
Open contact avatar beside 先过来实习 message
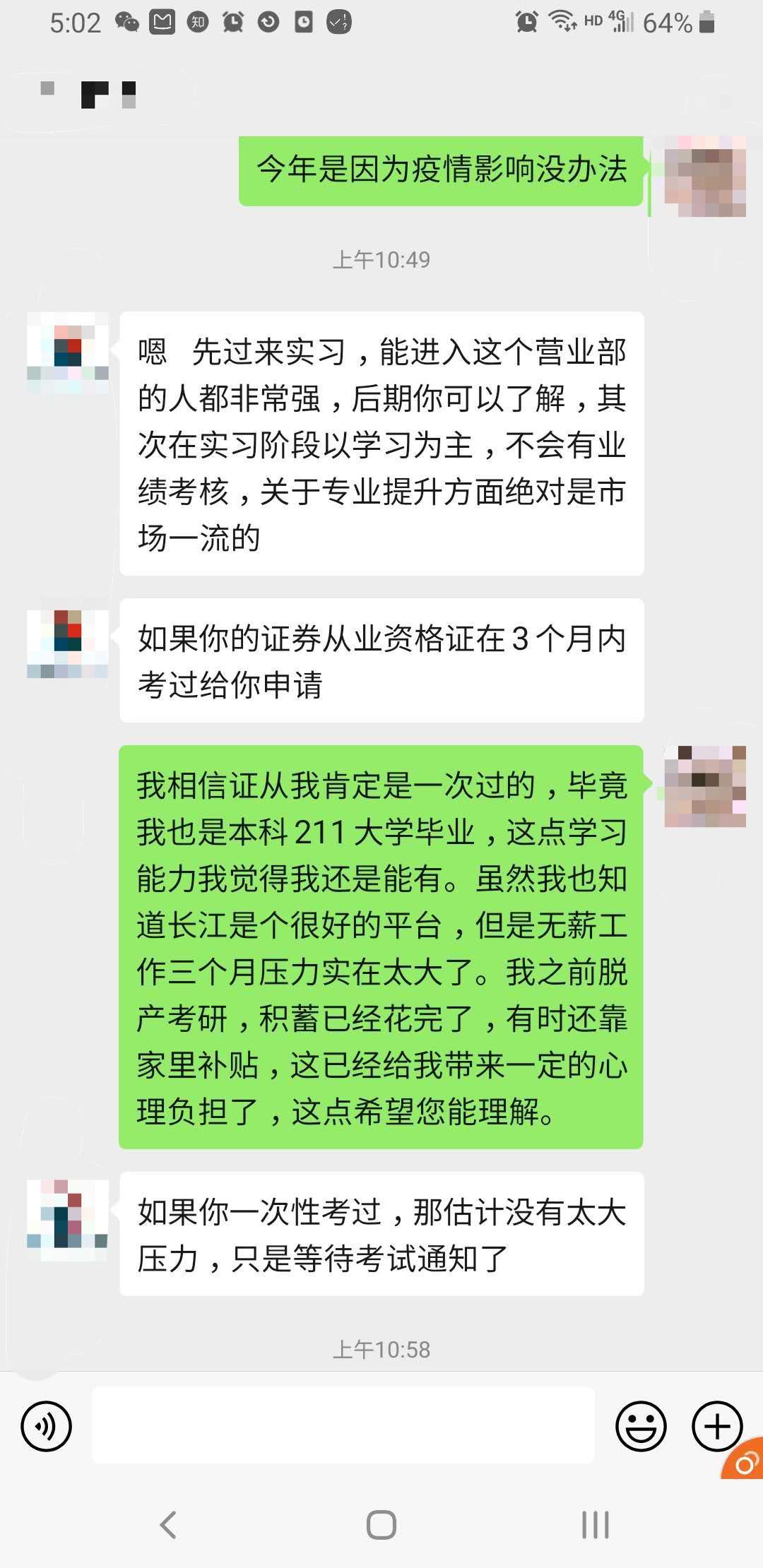68,352
